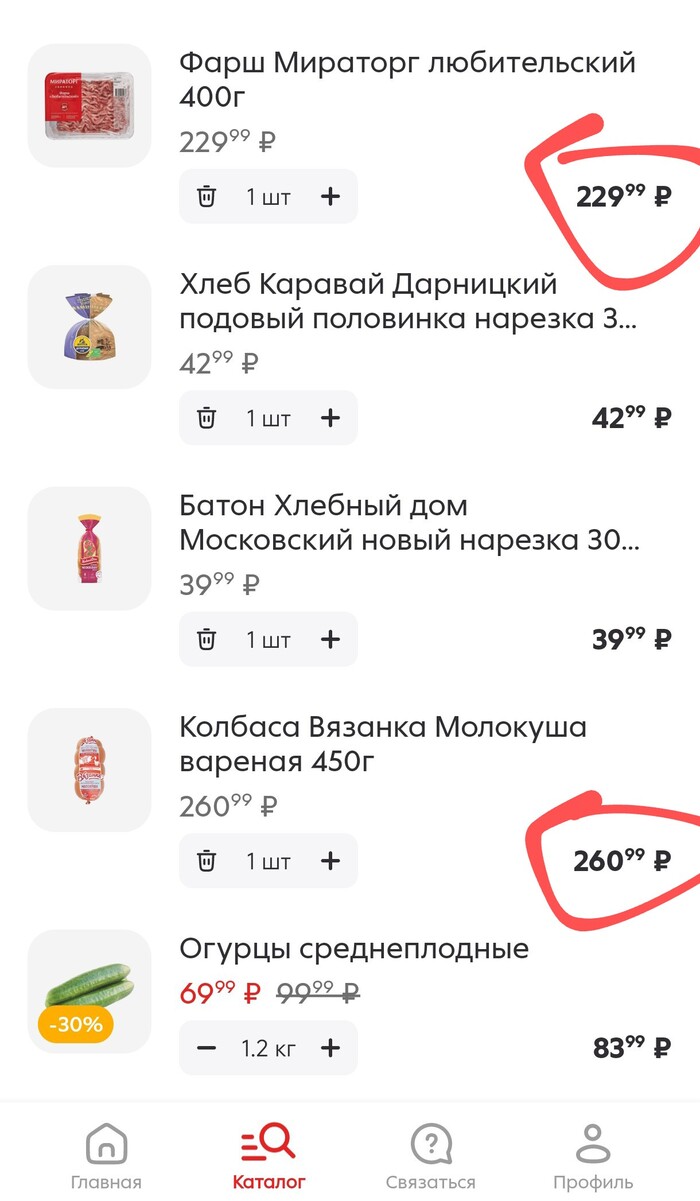
Task: Go to the Главная tab
Action: pos(106,1156)
